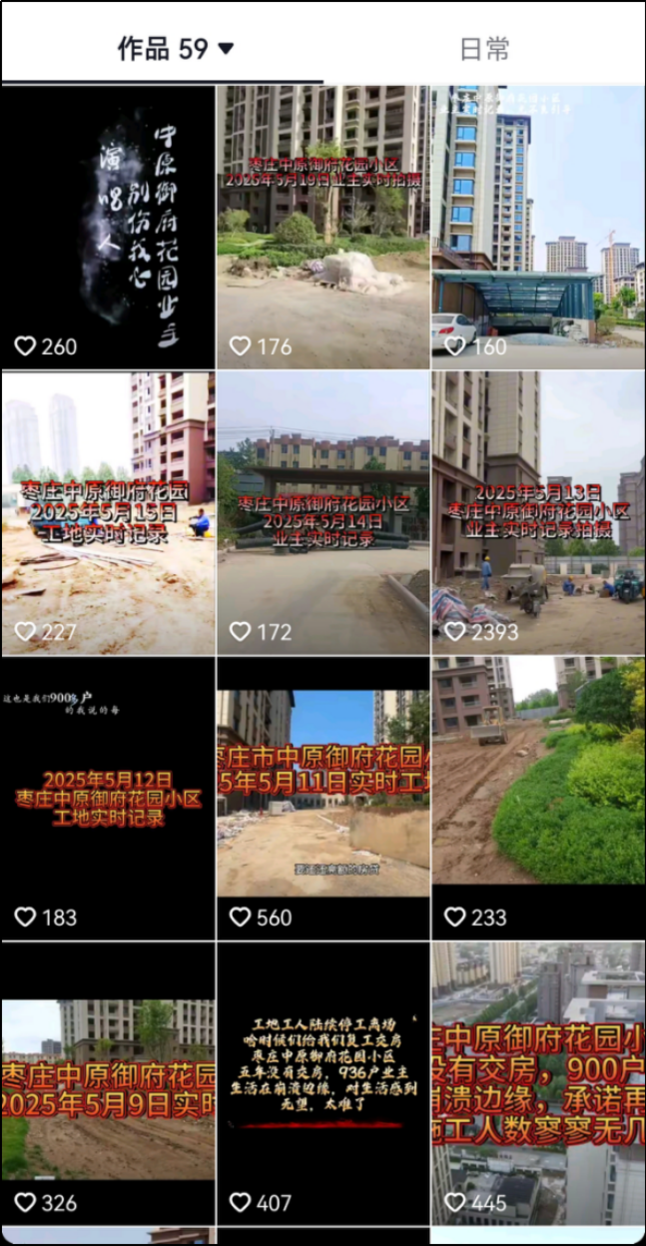
Task: Play the May 14 video with 172 likes
Action: click(x=323, y=513)
